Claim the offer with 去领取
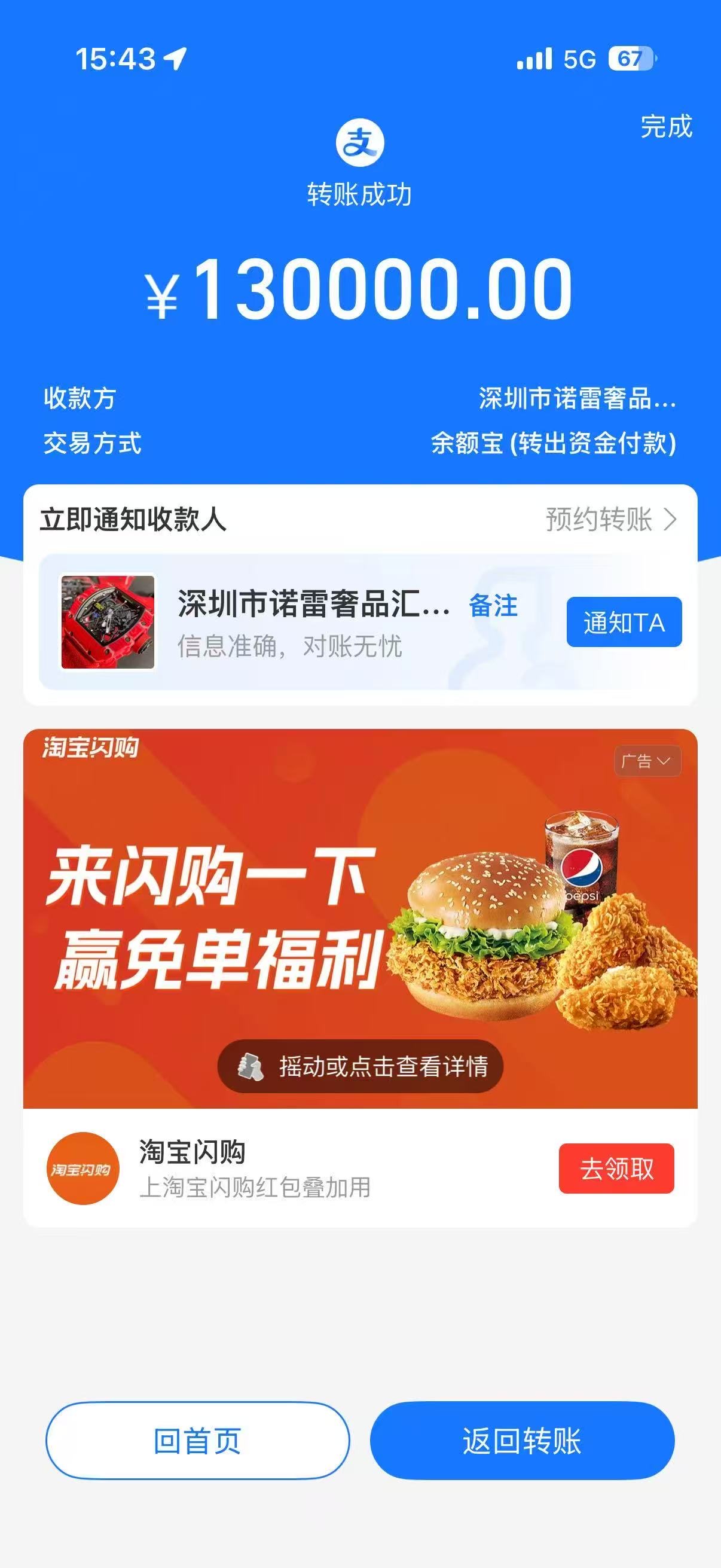Viewport: 721px width, 1568px height. (616, 1169)
